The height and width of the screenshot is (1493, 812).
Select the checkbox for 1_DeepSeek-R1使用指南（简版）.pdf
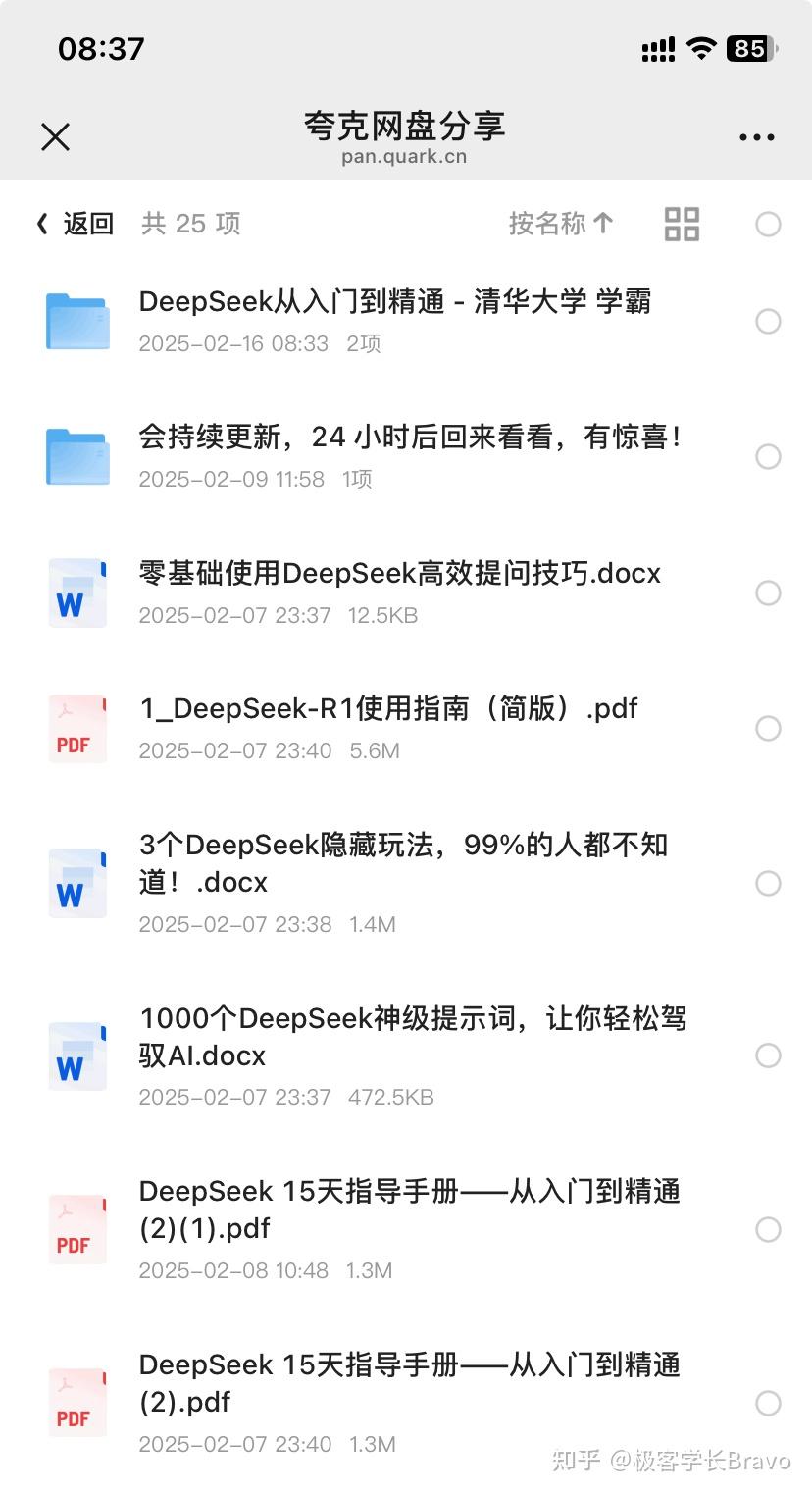coord(769,728)
